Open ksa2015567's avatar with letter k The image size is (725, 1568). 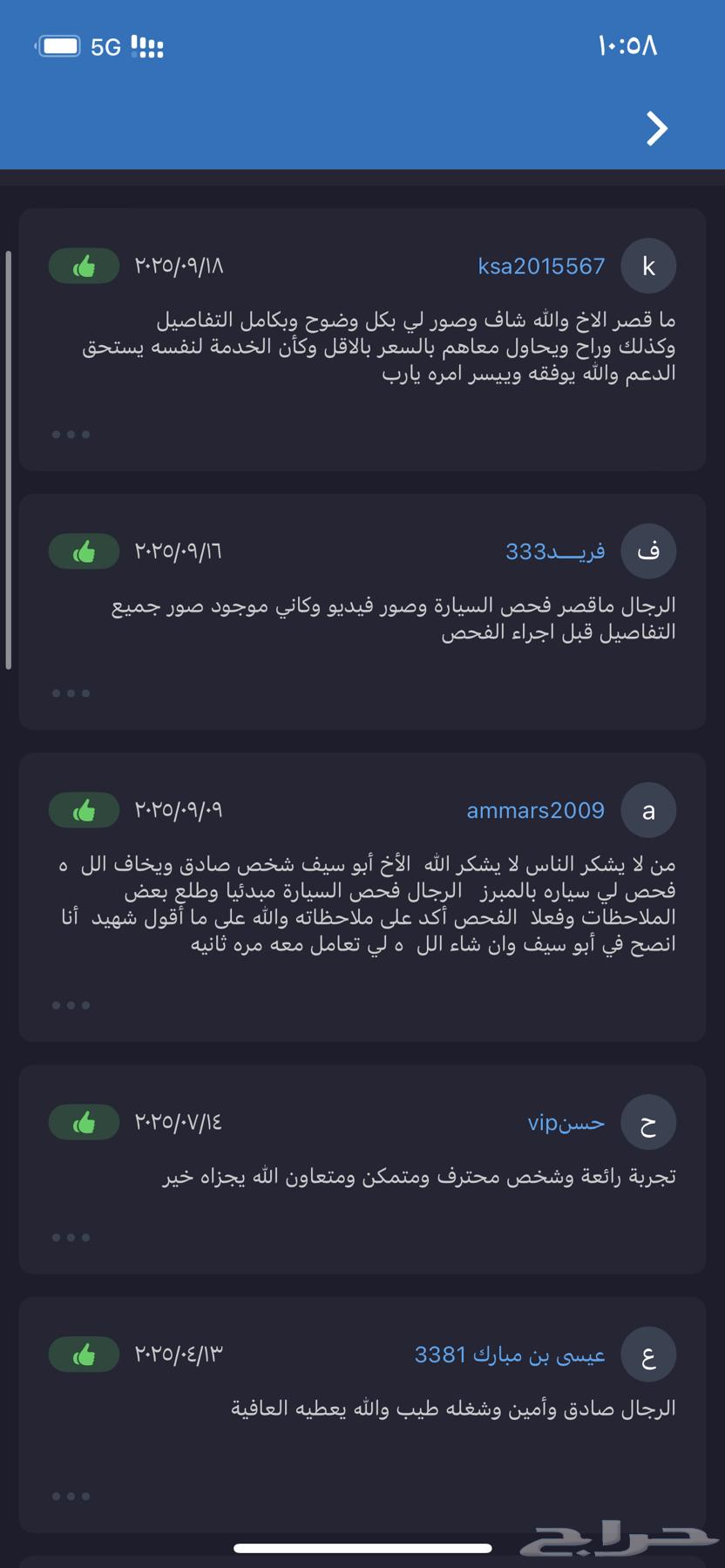(647, 266)
